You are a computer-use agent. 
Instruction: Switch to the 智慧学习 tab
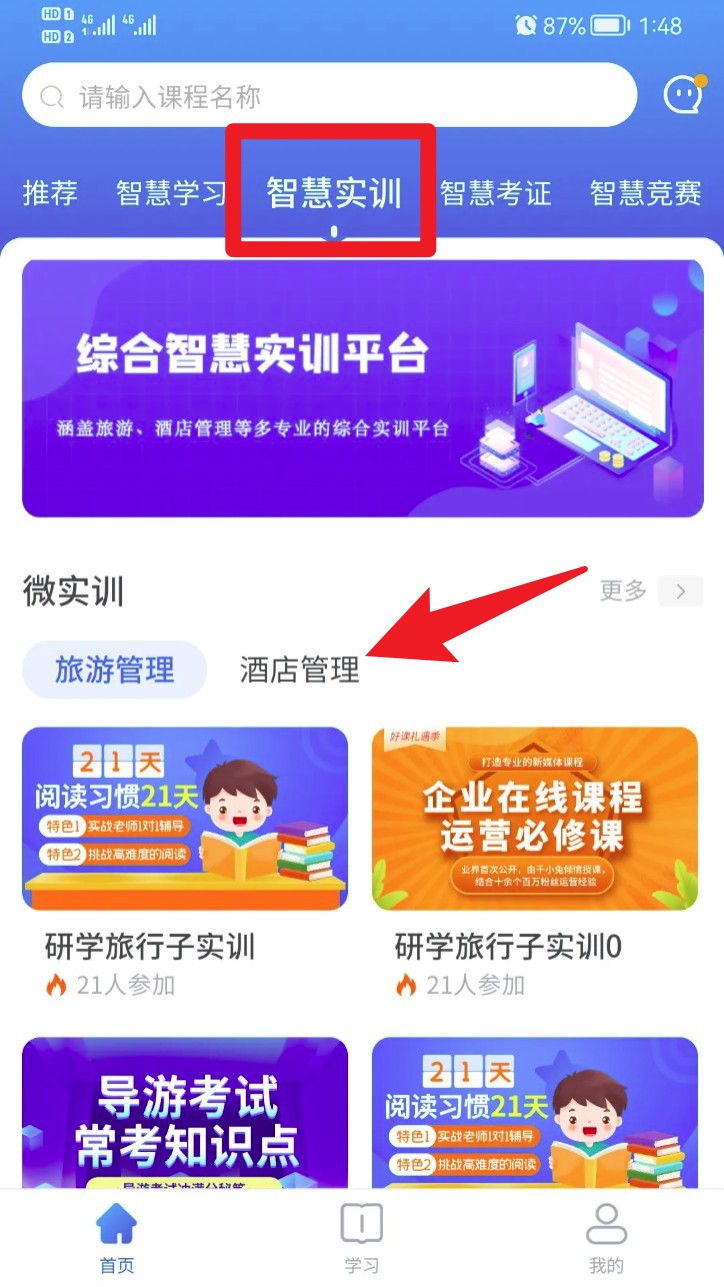[171, 192]
